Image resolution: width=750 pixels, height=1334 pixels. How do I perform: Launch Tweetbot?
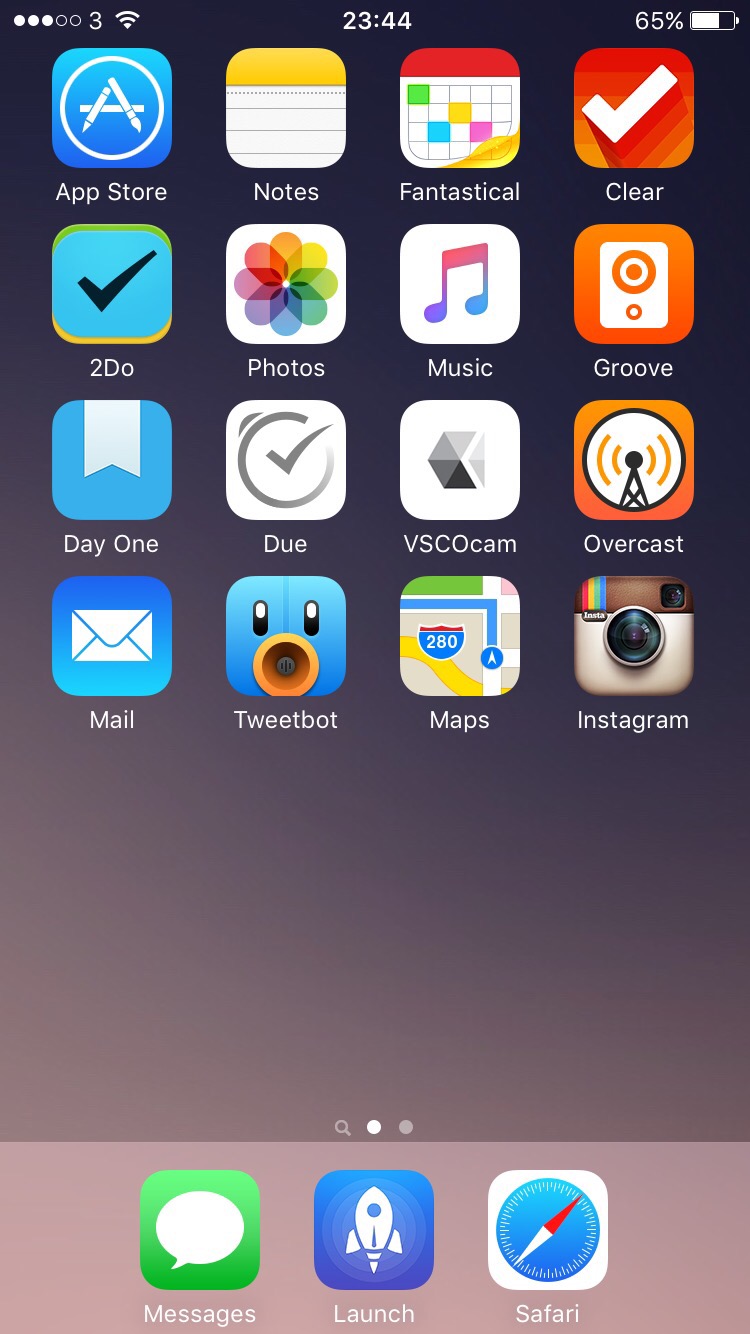[x=286, y=636]
